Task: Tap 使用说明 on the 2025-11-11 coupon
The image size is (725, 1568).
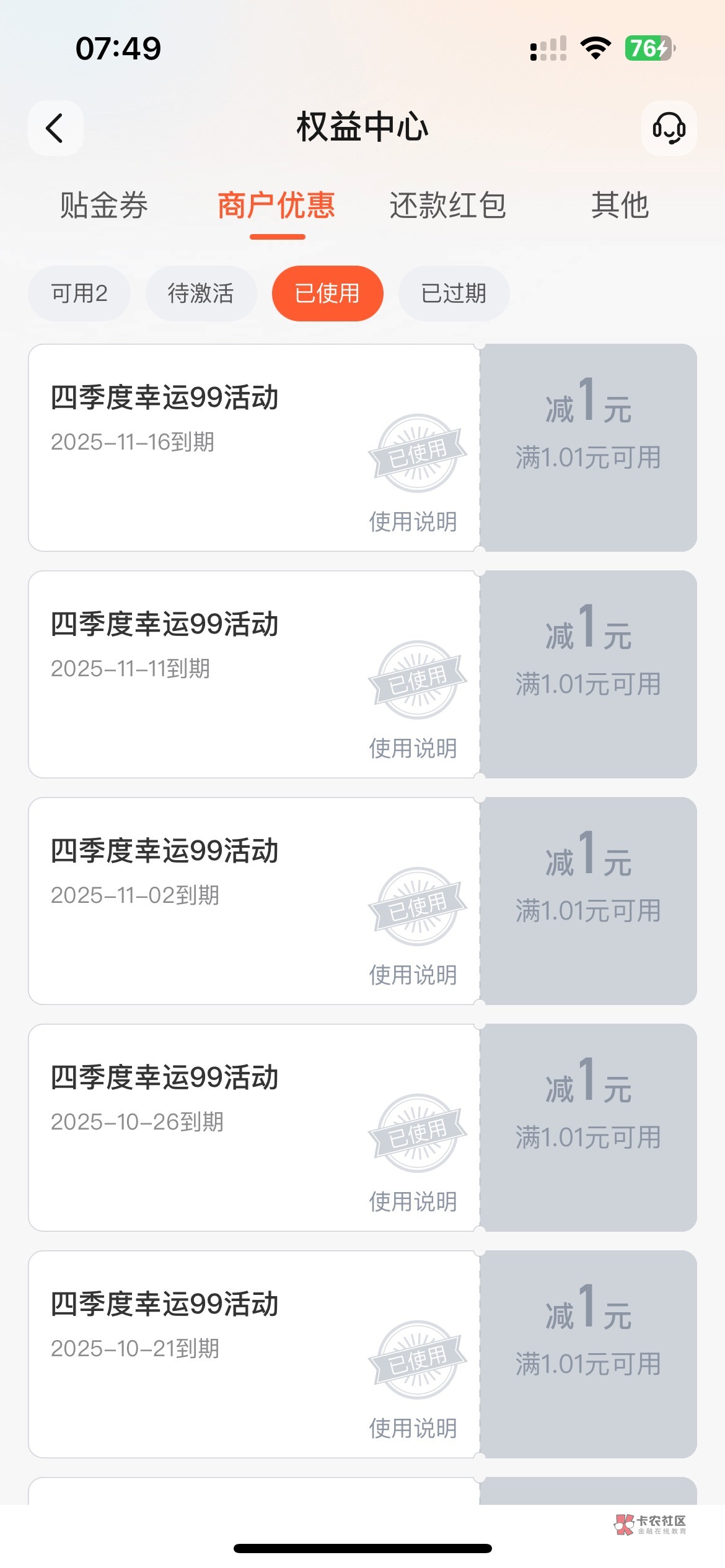Action: click(x=413, y=749)
